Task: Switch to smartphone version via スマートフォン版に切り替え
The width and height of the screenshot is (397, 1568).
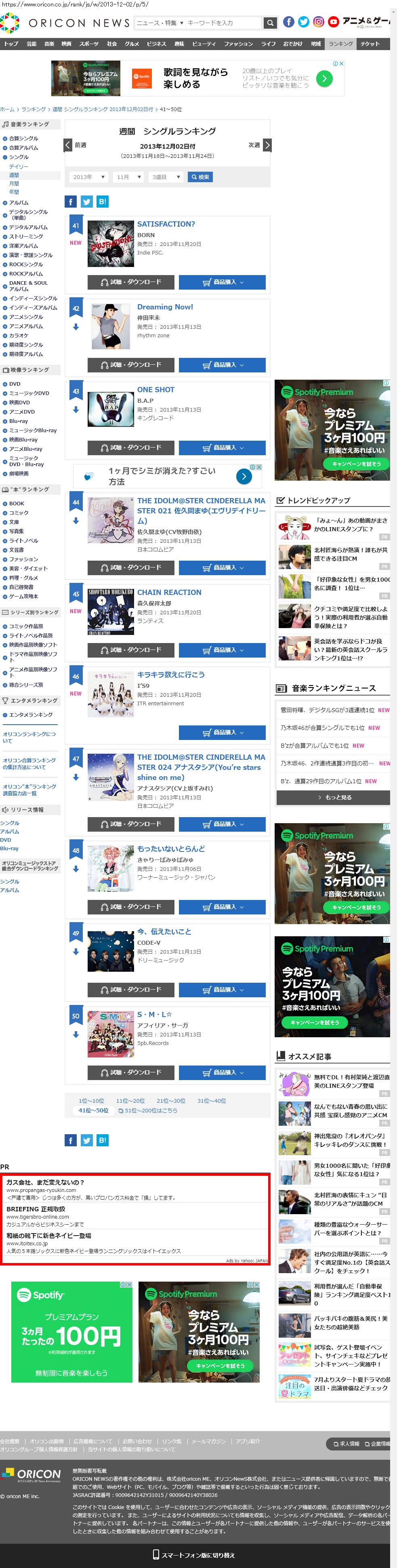Action: pyautogui.click(x=193, y=1555)
